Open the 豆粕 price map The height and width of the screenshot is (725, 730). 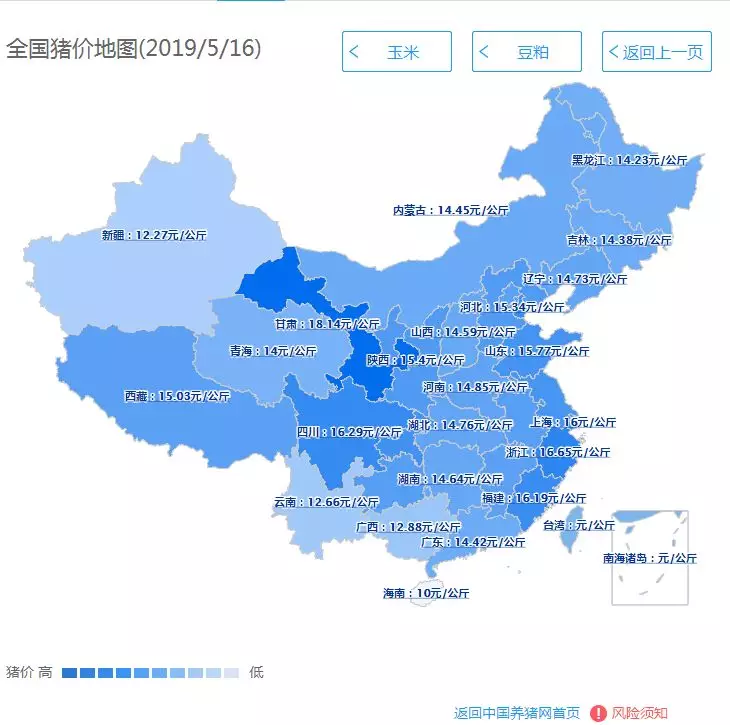click(x=527, y=52)
